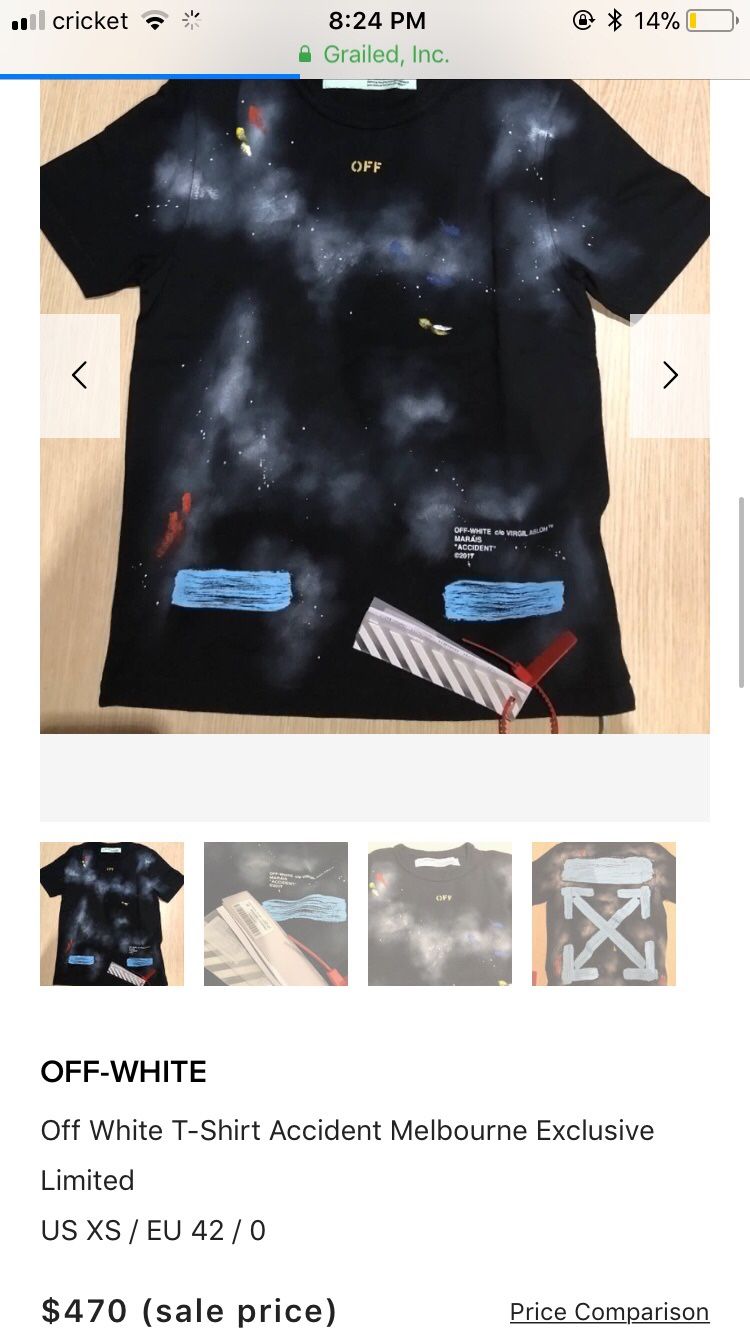Tap the Grailed, Inc. address bar
750x1334 pixels.
click(x=375, y=55)
